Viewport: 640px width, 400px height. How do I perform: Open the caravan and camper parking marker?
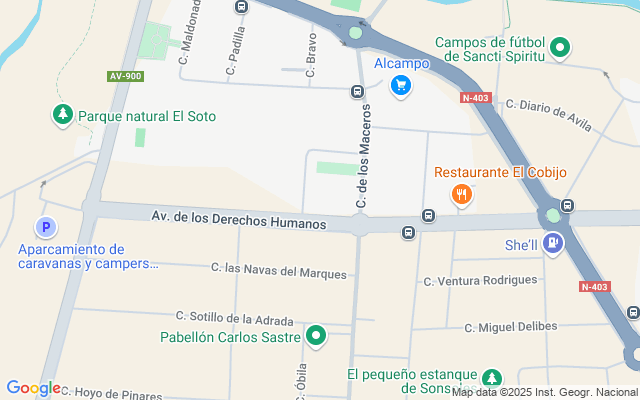click(x=46, y=227)
